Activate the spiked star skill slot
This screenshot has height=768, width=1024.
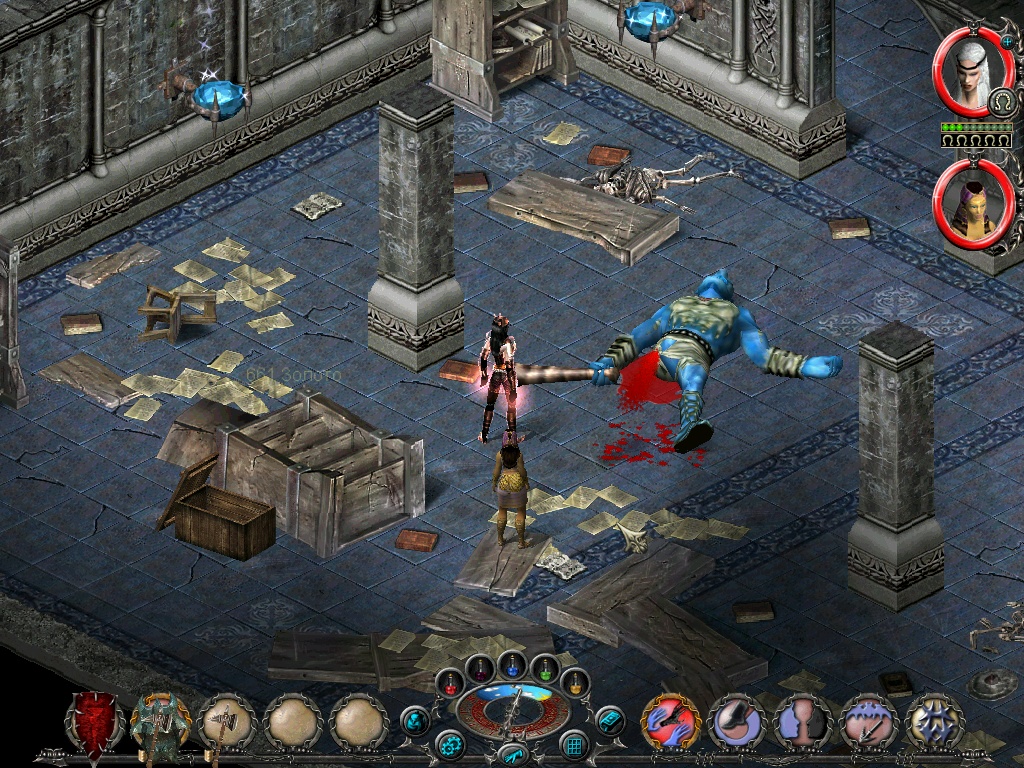point(935,721)
